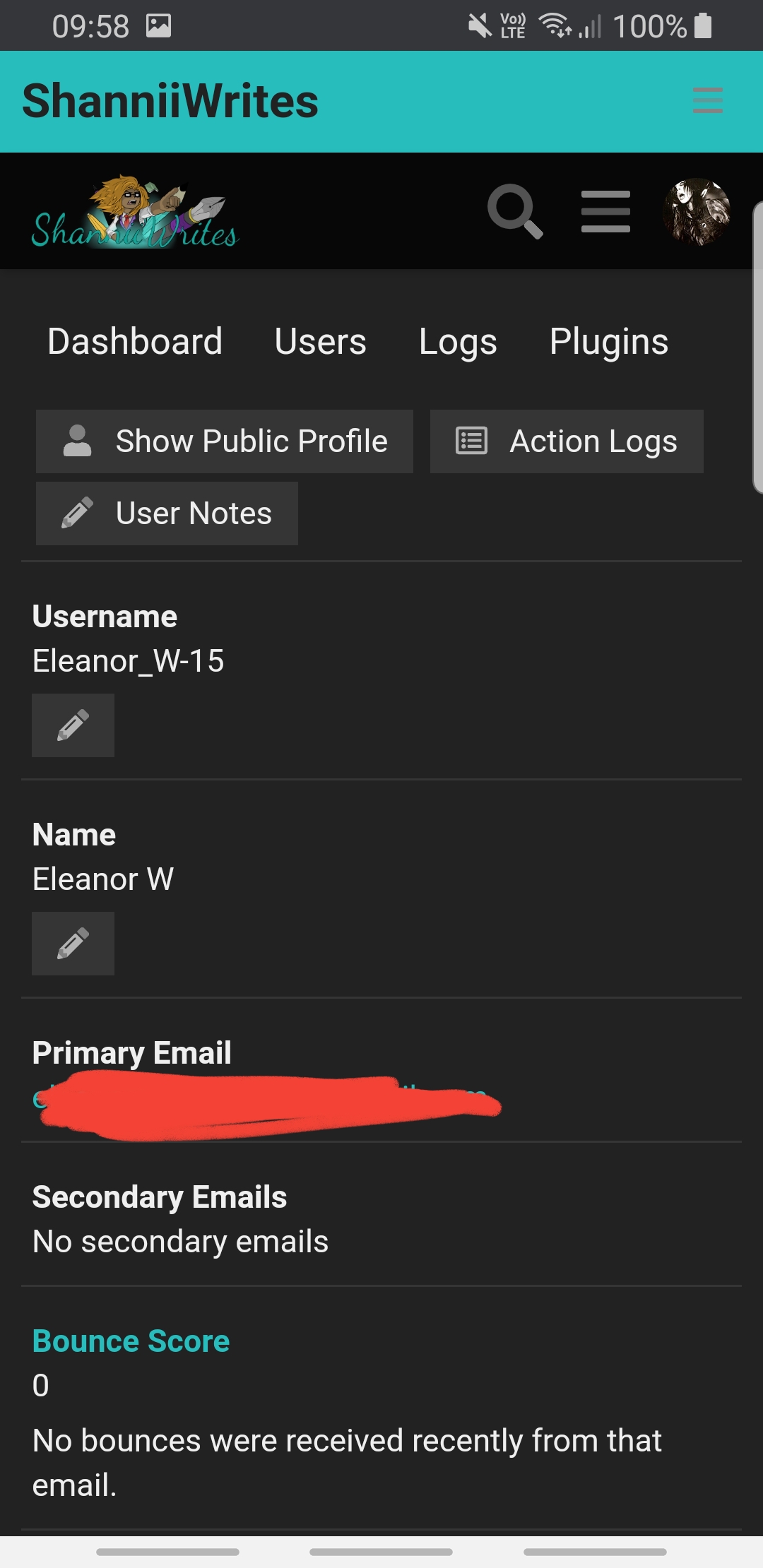Switch to the Users tab
This screenshot has height=1568, width=763.
[x=320, y=342]
